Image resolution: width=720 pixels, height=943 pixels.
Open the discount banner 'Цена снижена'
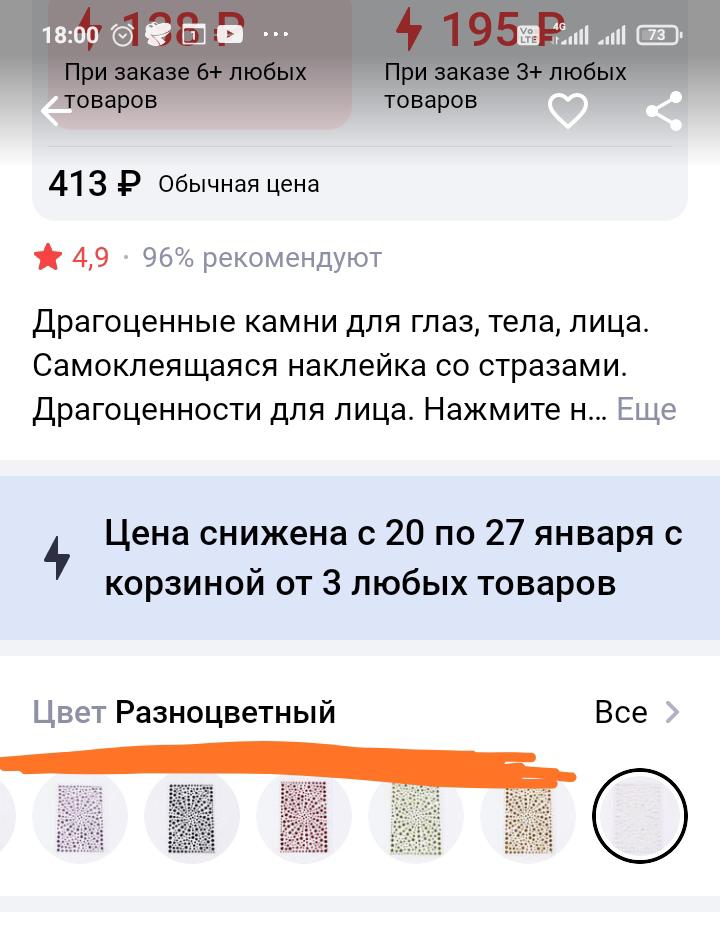pyautogui.click(x=360, y=558)
